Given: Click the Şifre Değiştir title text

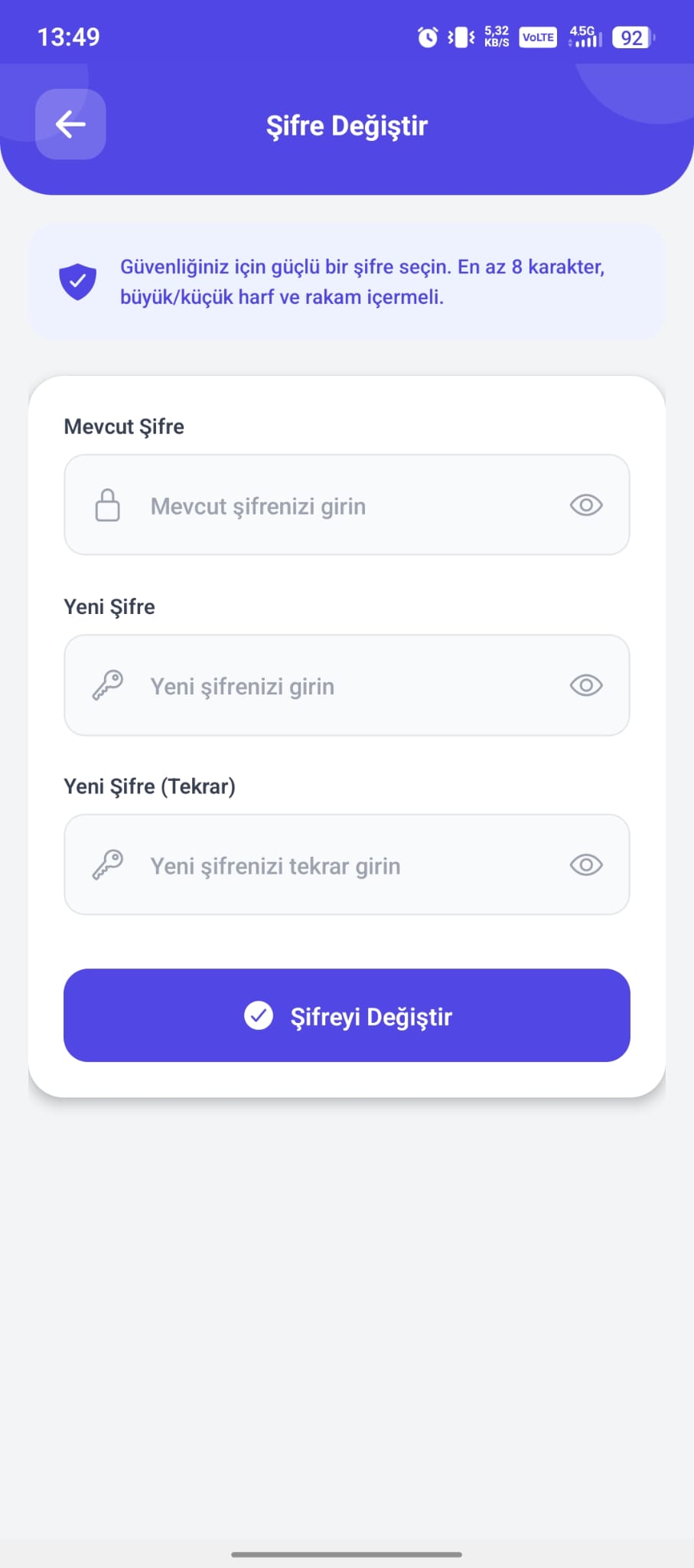Looking at the screenshot, I should [347, 125].
